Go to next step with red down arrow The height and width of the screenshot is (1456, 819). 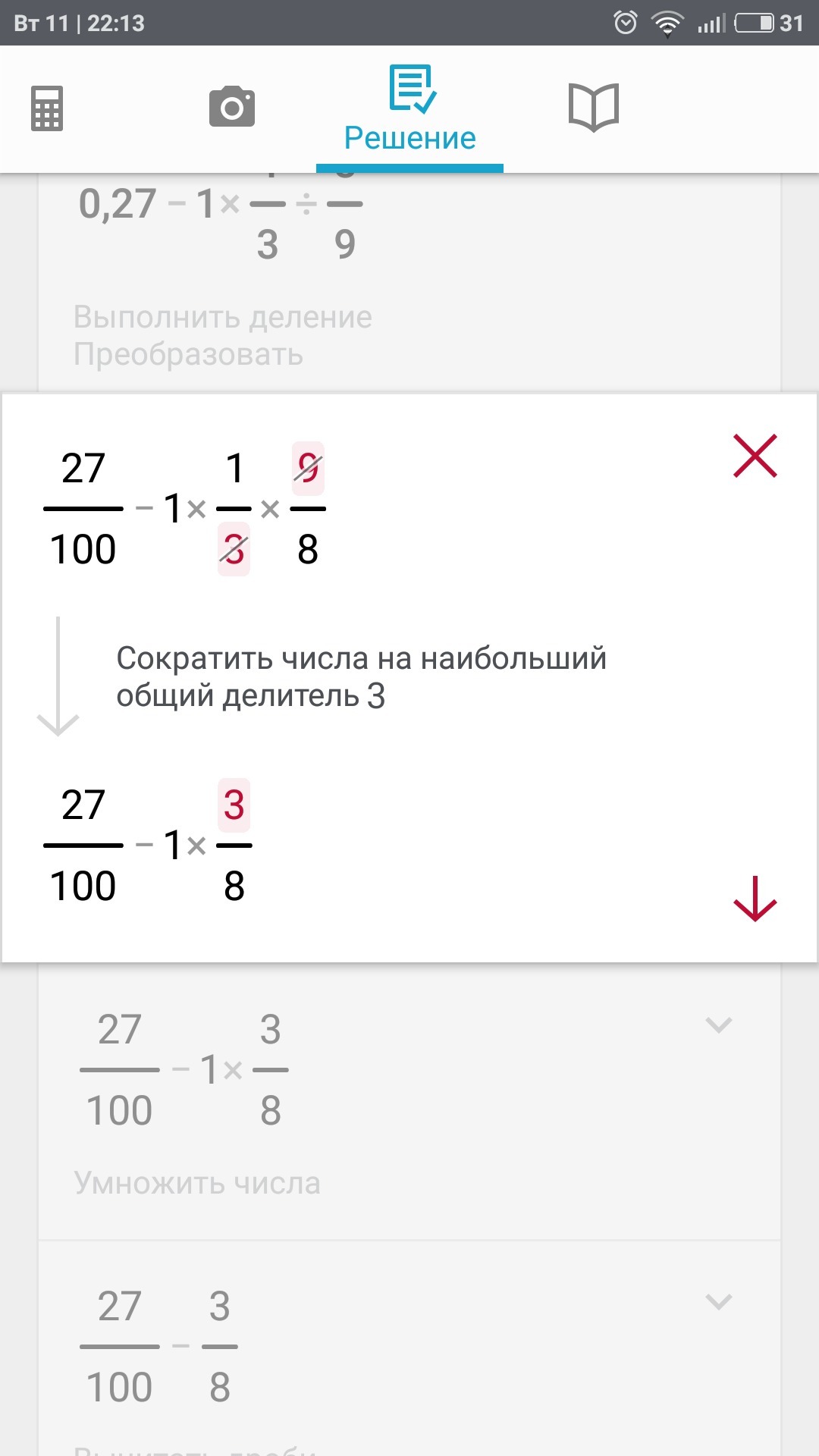point(755,899)
